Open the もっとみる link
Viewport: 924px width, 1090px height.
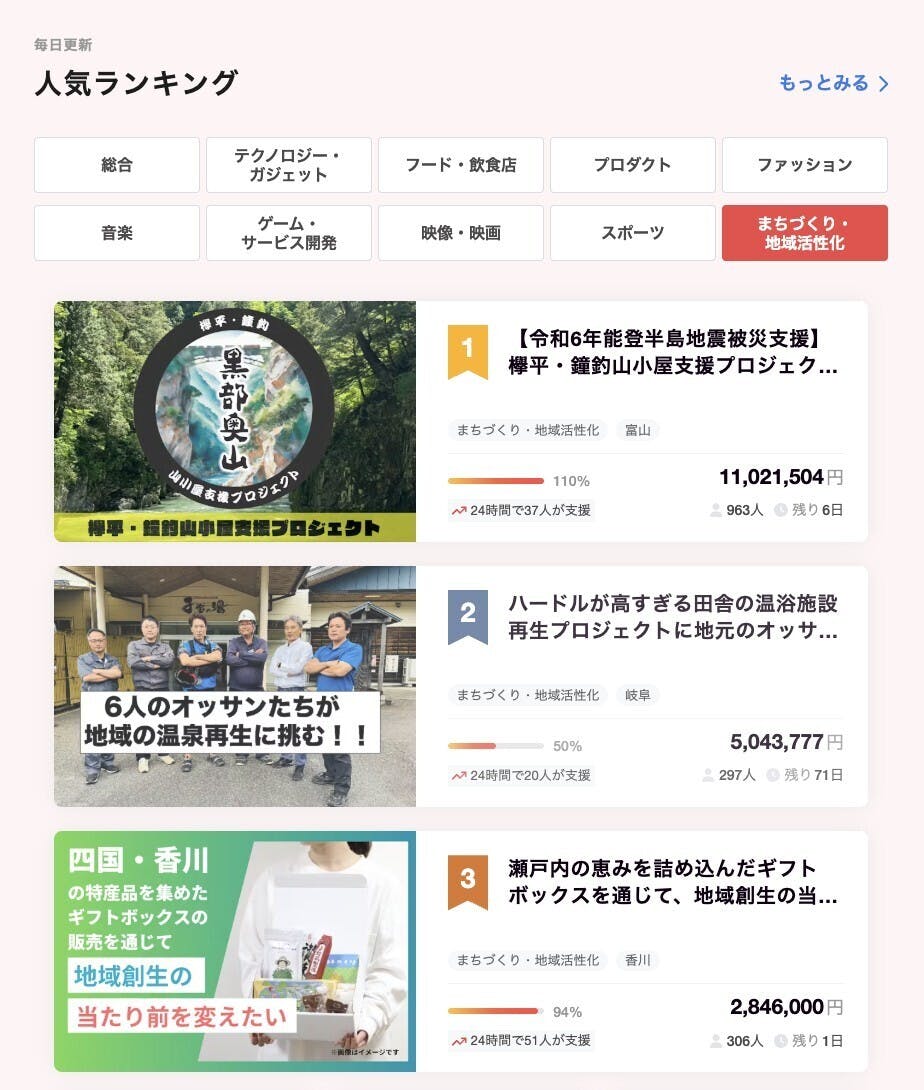tap(832, 83)
